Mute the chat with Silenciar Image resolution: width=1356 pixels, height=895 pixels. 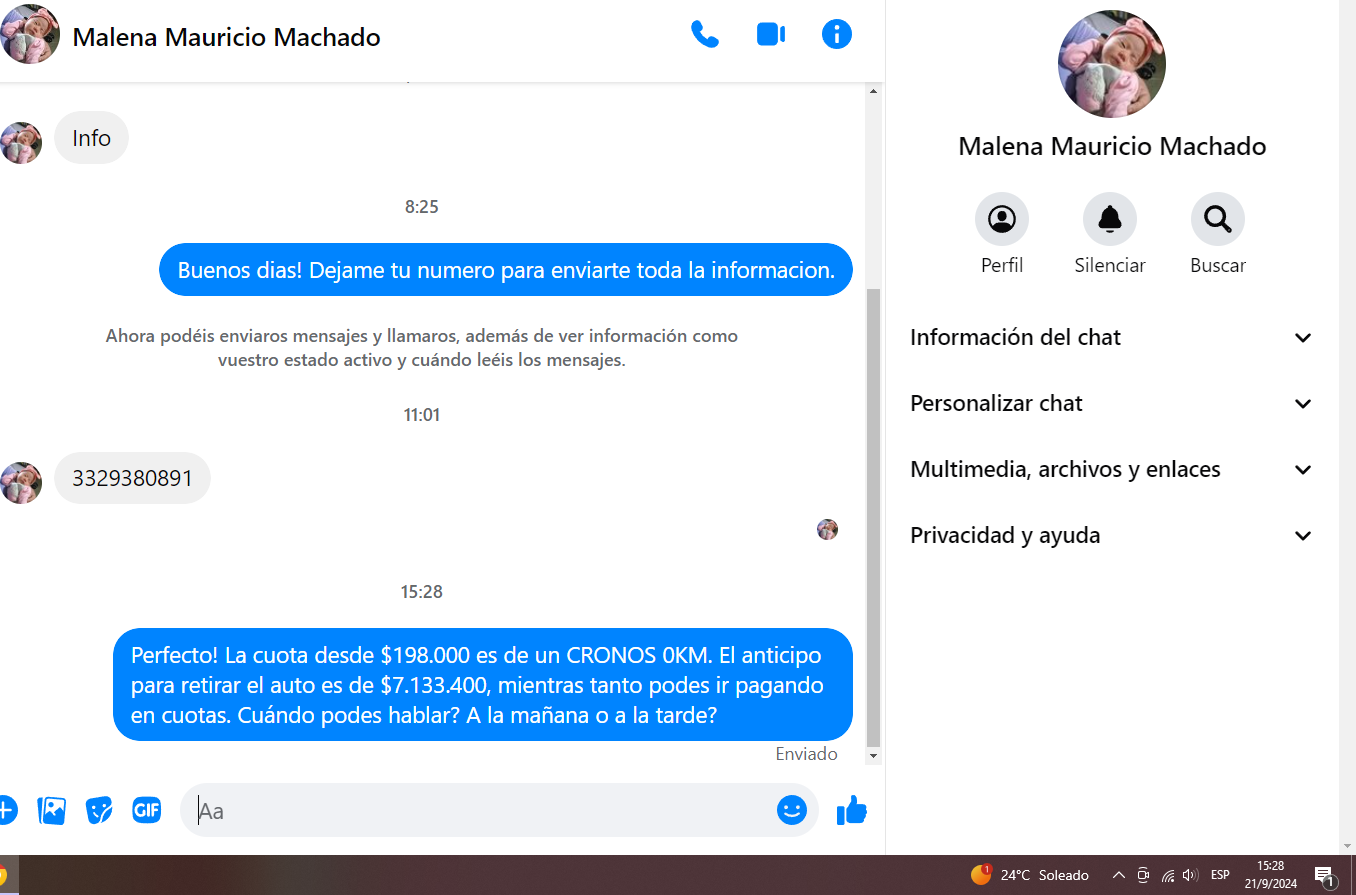point(1109,219)
